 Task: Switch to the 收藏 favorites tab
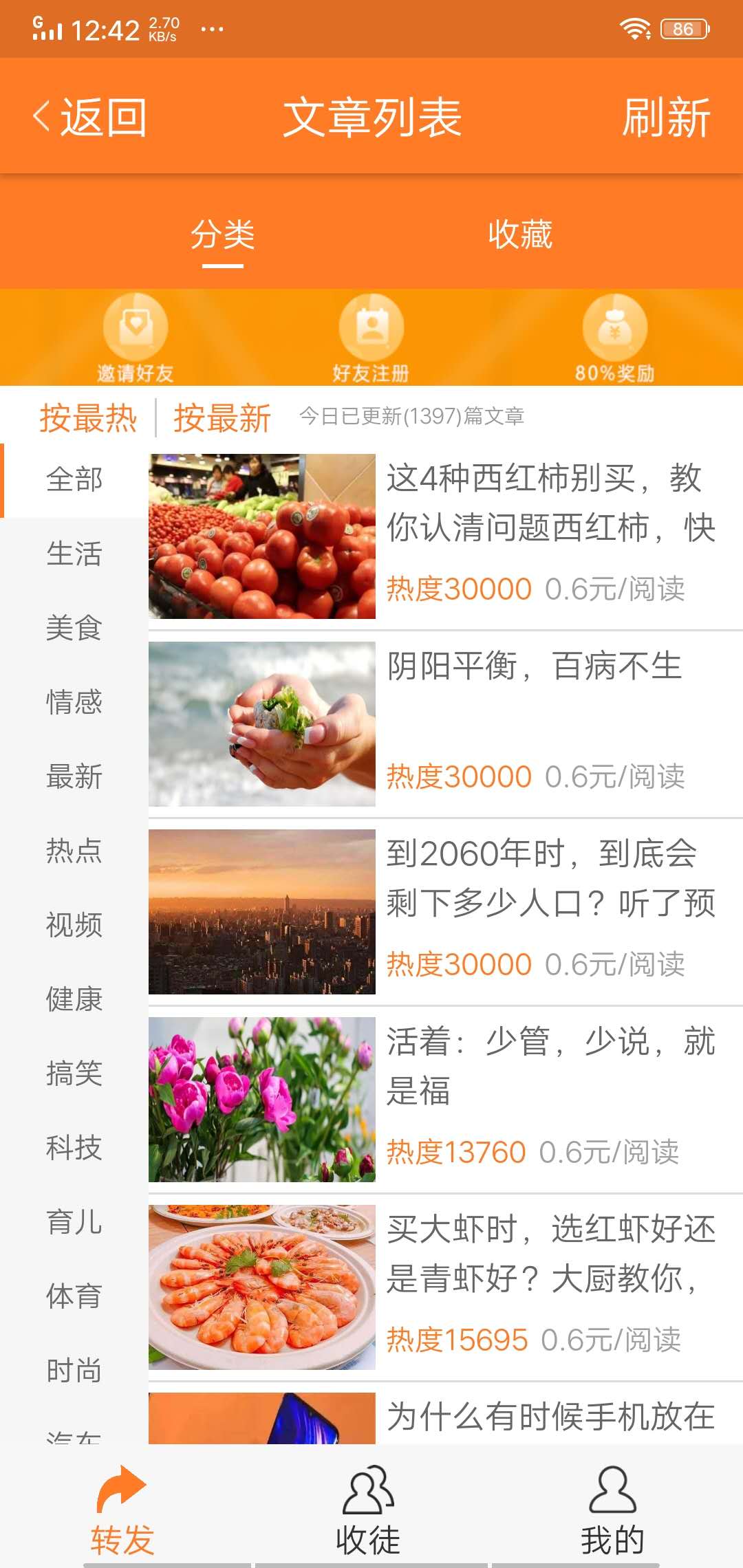[x=520, y=234]
